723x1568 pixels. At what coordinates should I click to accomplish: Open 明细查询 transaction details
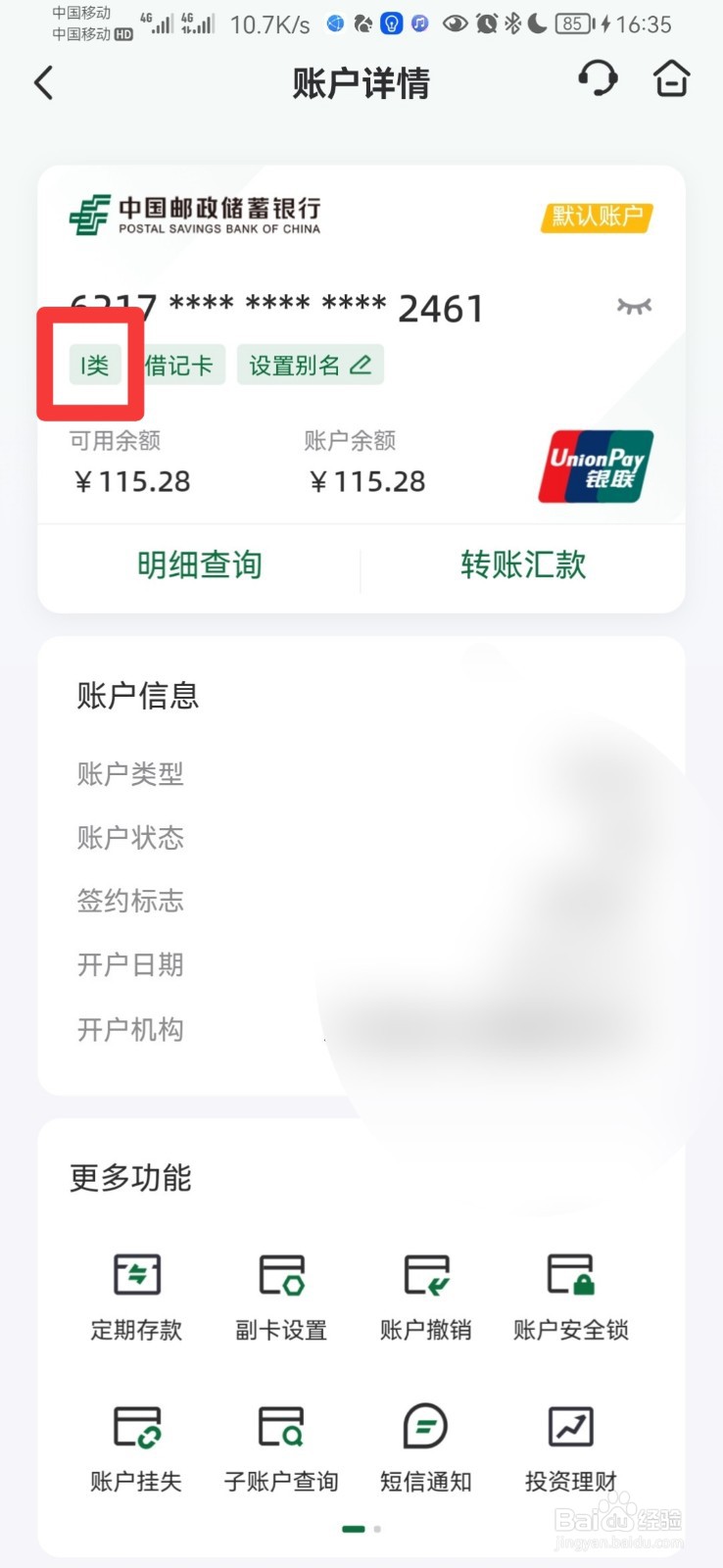coord(198,565)
